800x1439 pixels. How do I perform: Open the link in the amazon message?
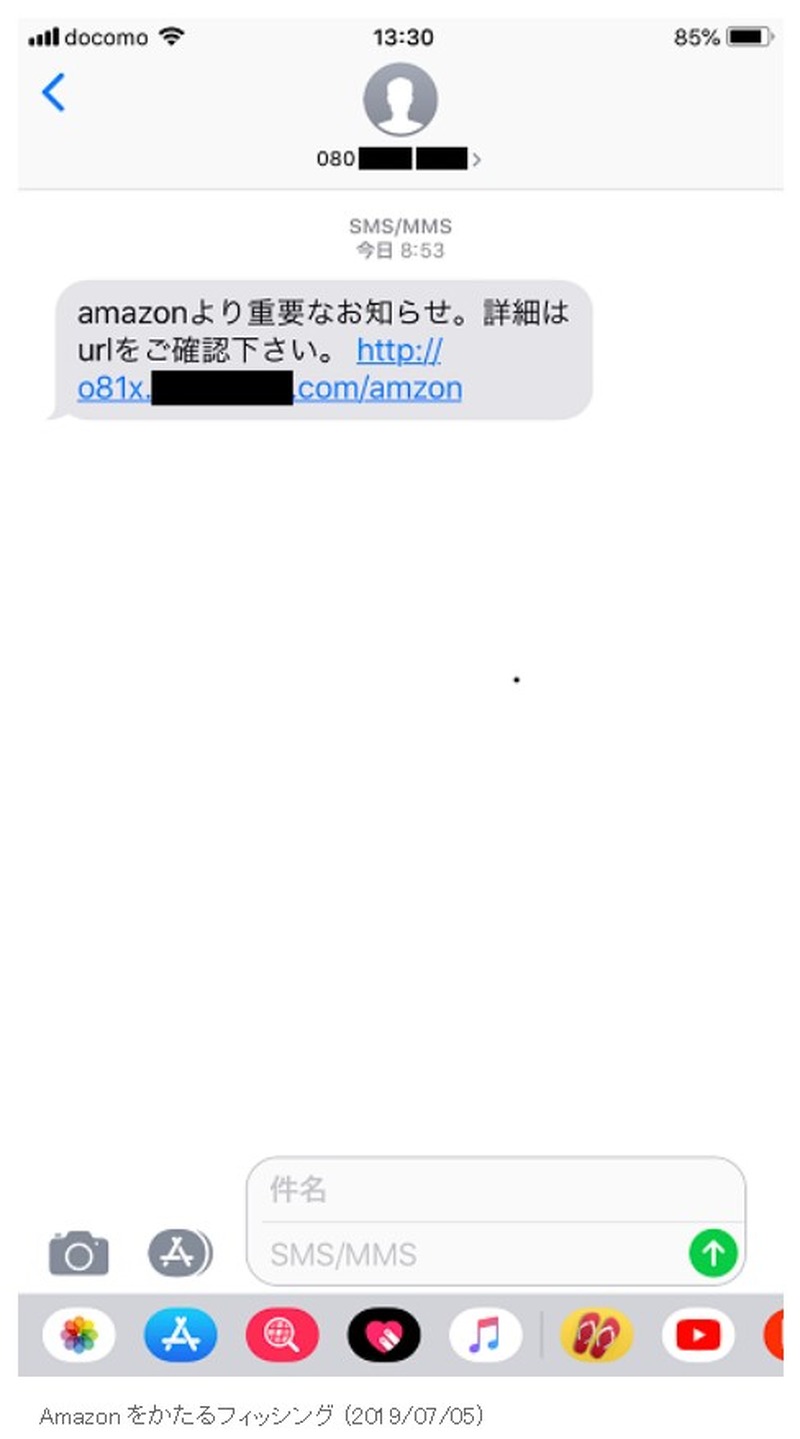[270, 387]
